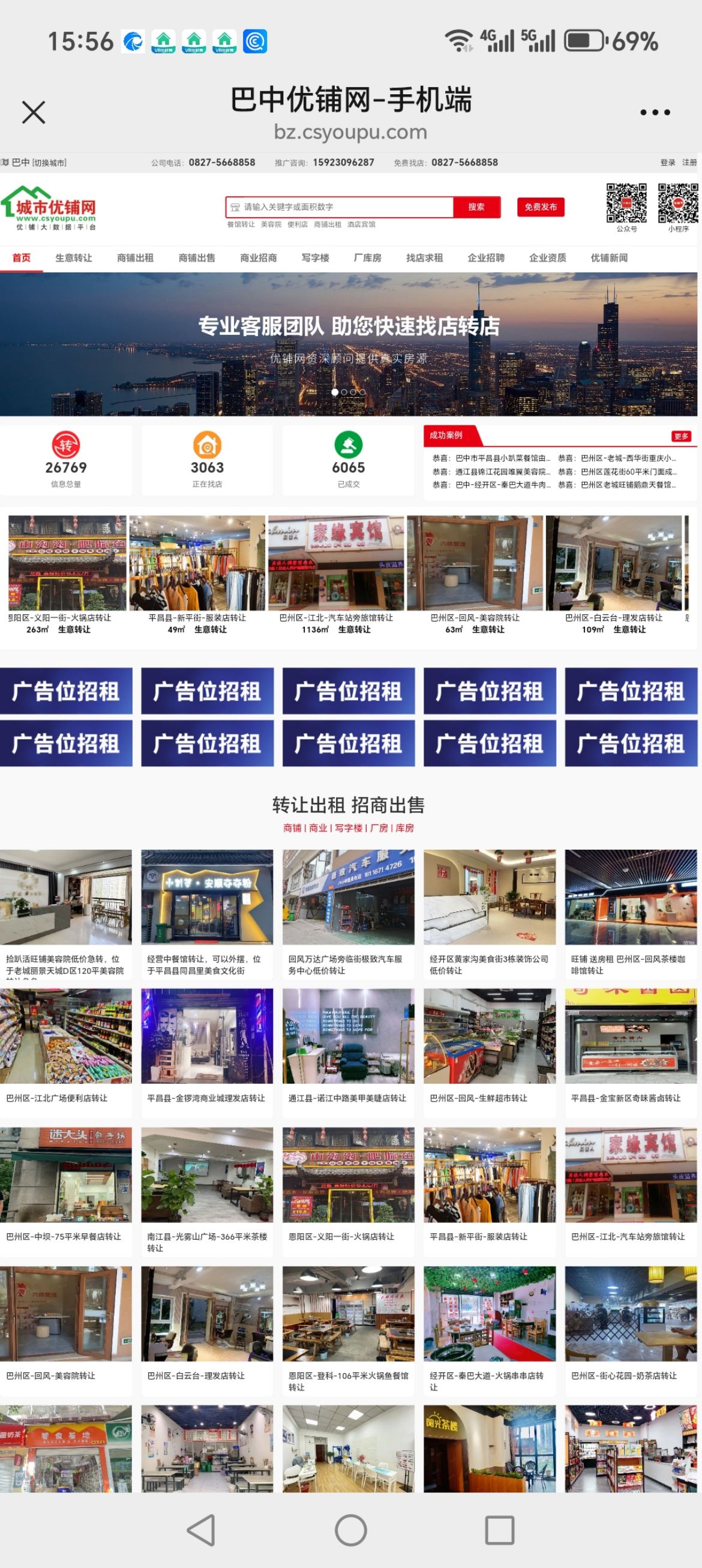This screenshot has width=702, height=1568.
Task: View the 巴州区-回风-生鲜超市转让 card
Action: click(490, 1047)
